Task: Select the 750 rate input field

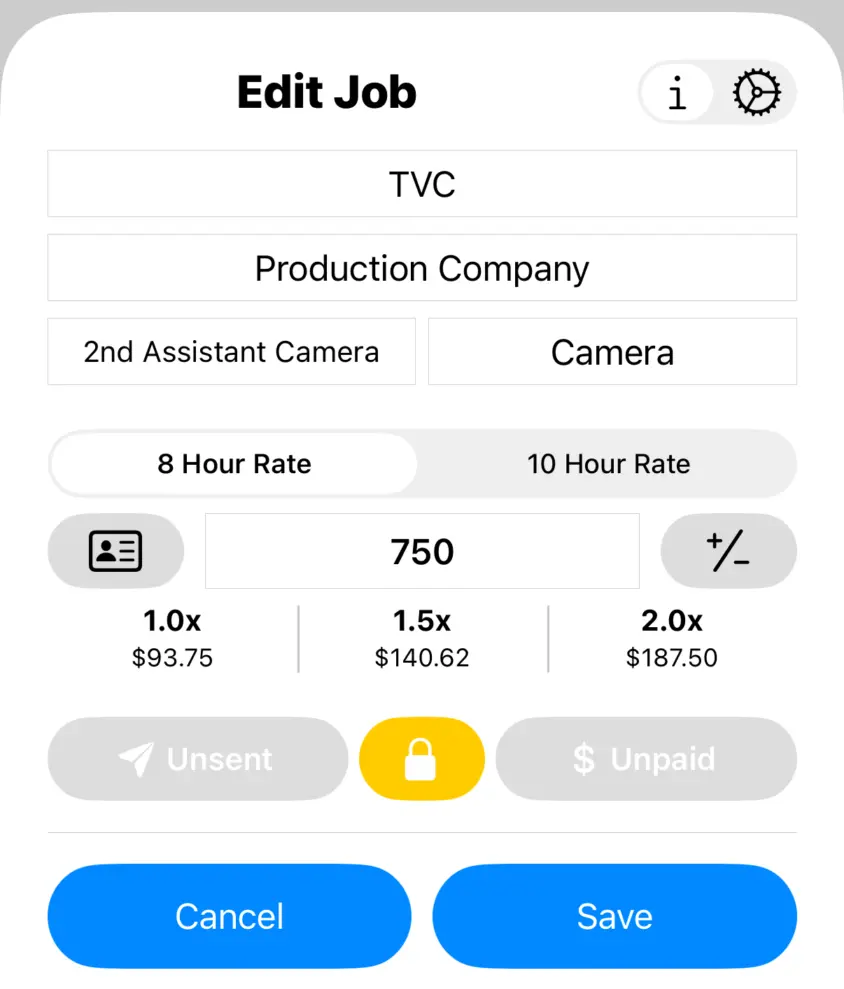Action: 421,551
